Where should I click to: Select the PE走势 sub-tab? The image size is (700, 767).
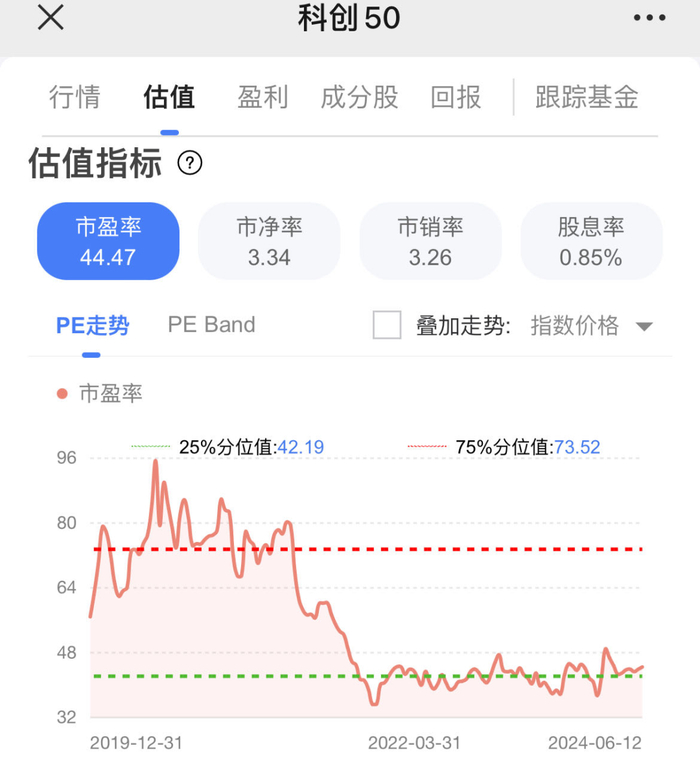pyautogui.click(x=92, y=325)
